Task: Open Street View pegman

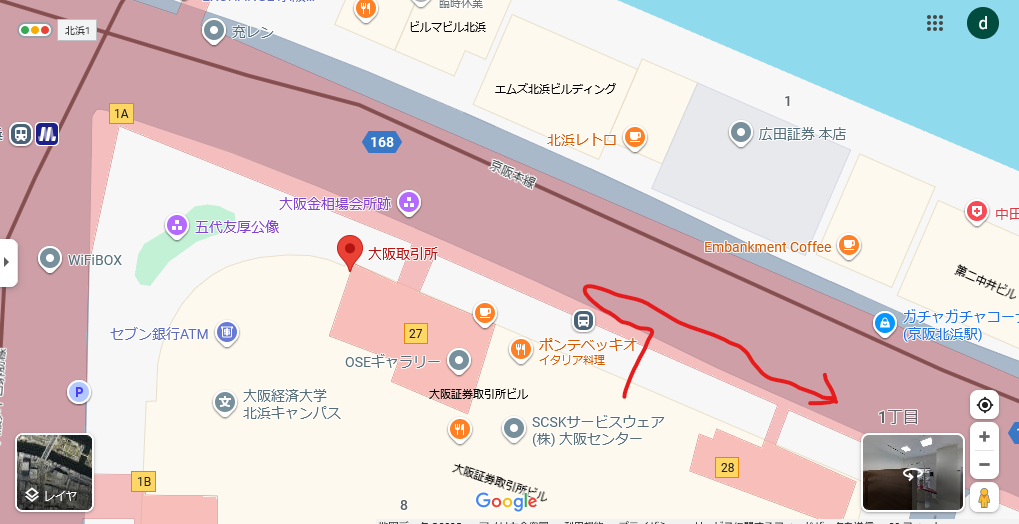Action: point(985,496)
